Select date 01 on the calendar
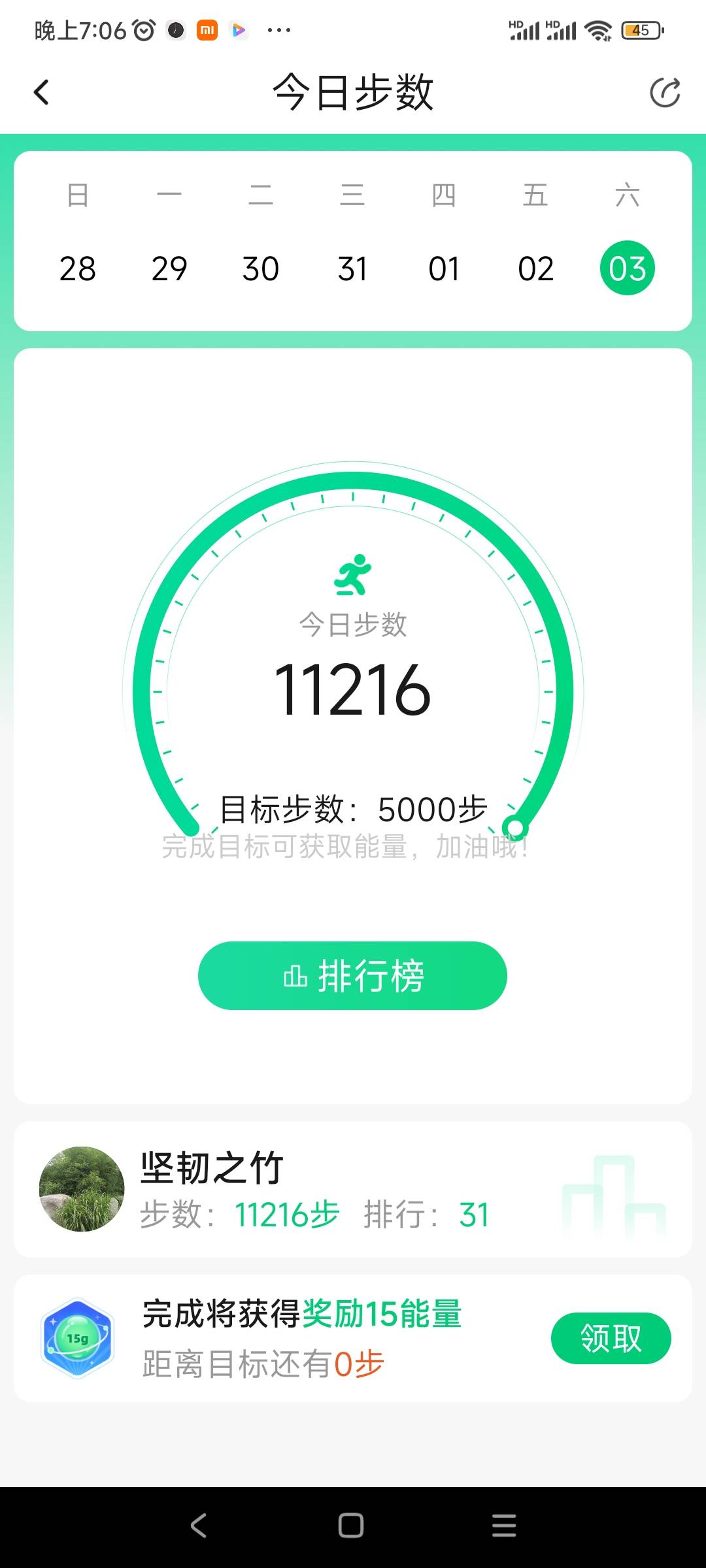 click(444, 268)
